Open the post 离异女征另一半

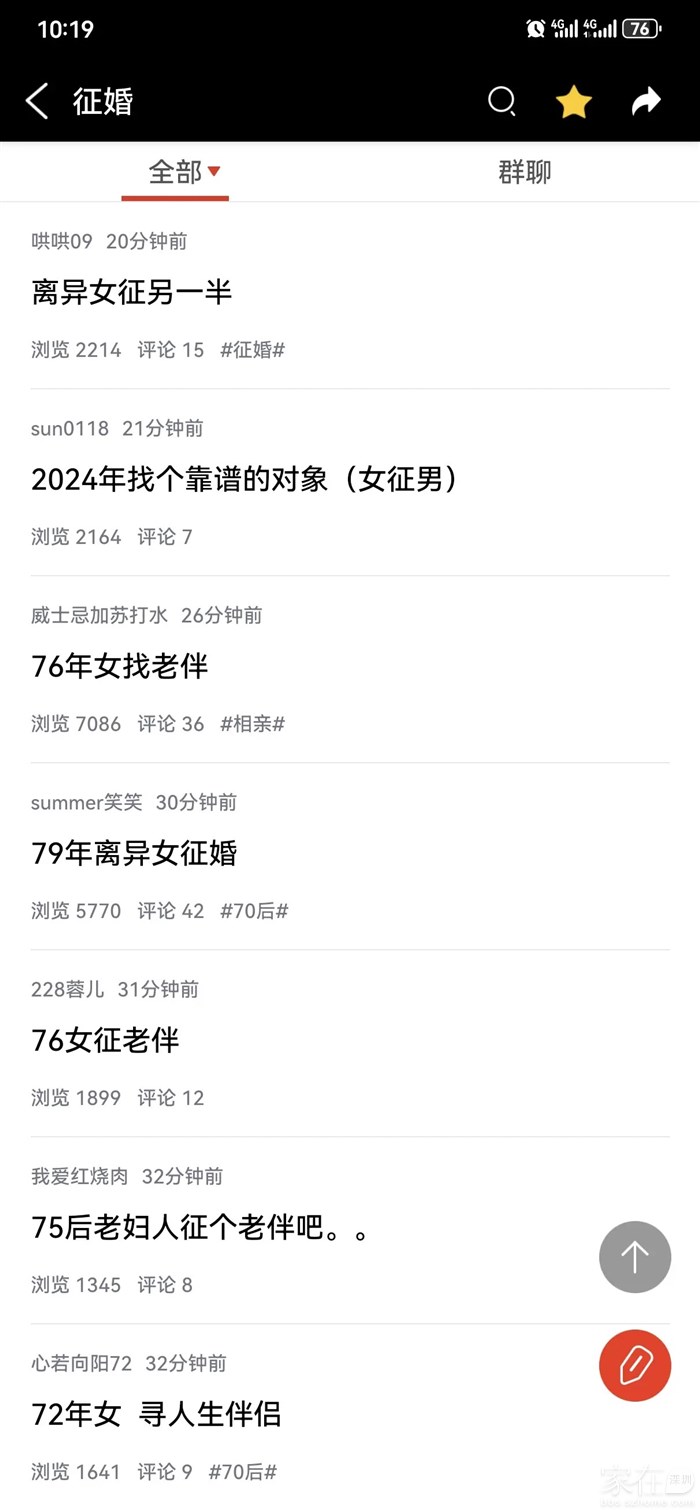(132, 292)
